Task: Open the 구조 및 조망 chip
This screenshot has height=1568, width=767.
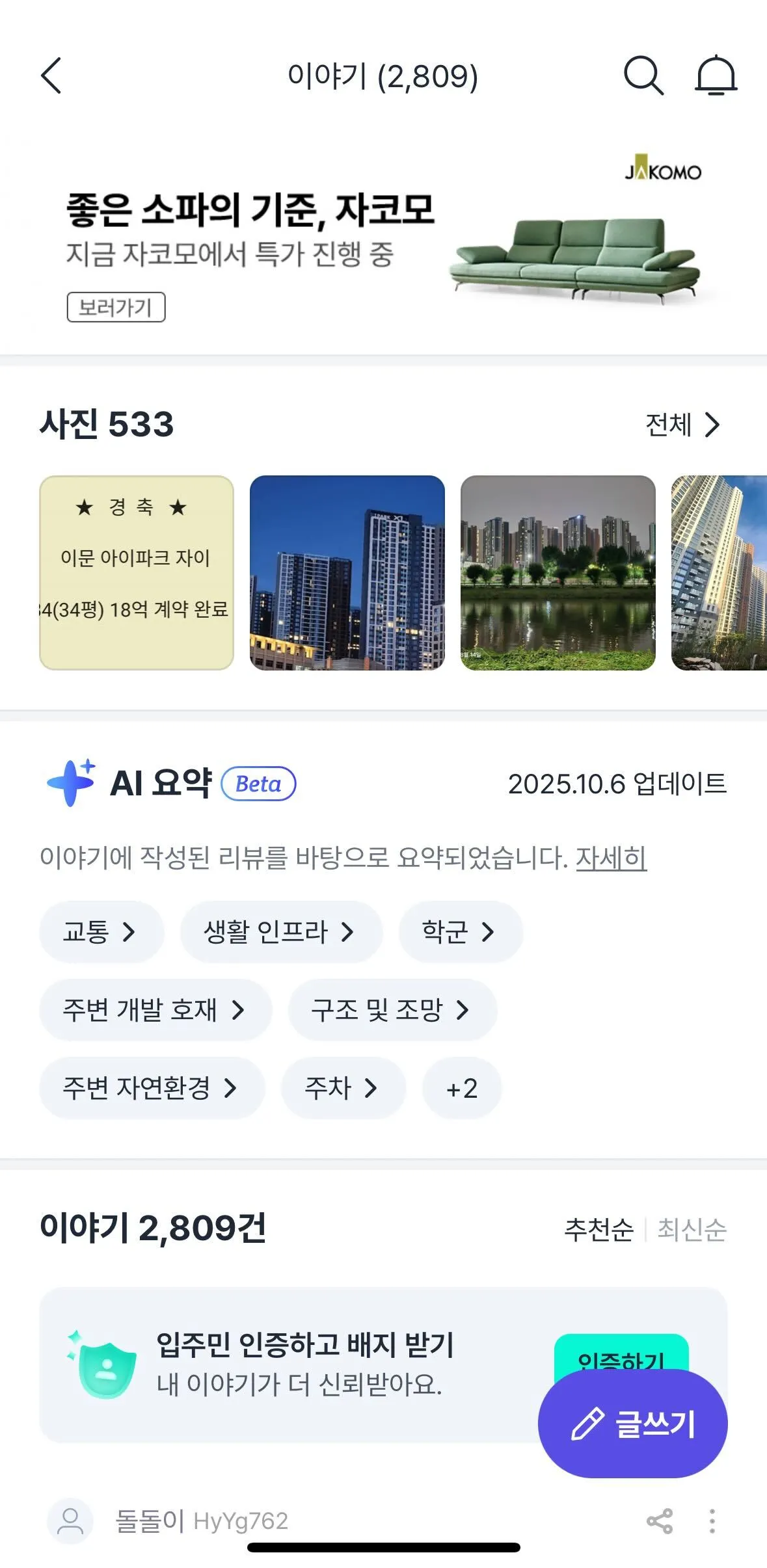Action: click(392, 1010)
